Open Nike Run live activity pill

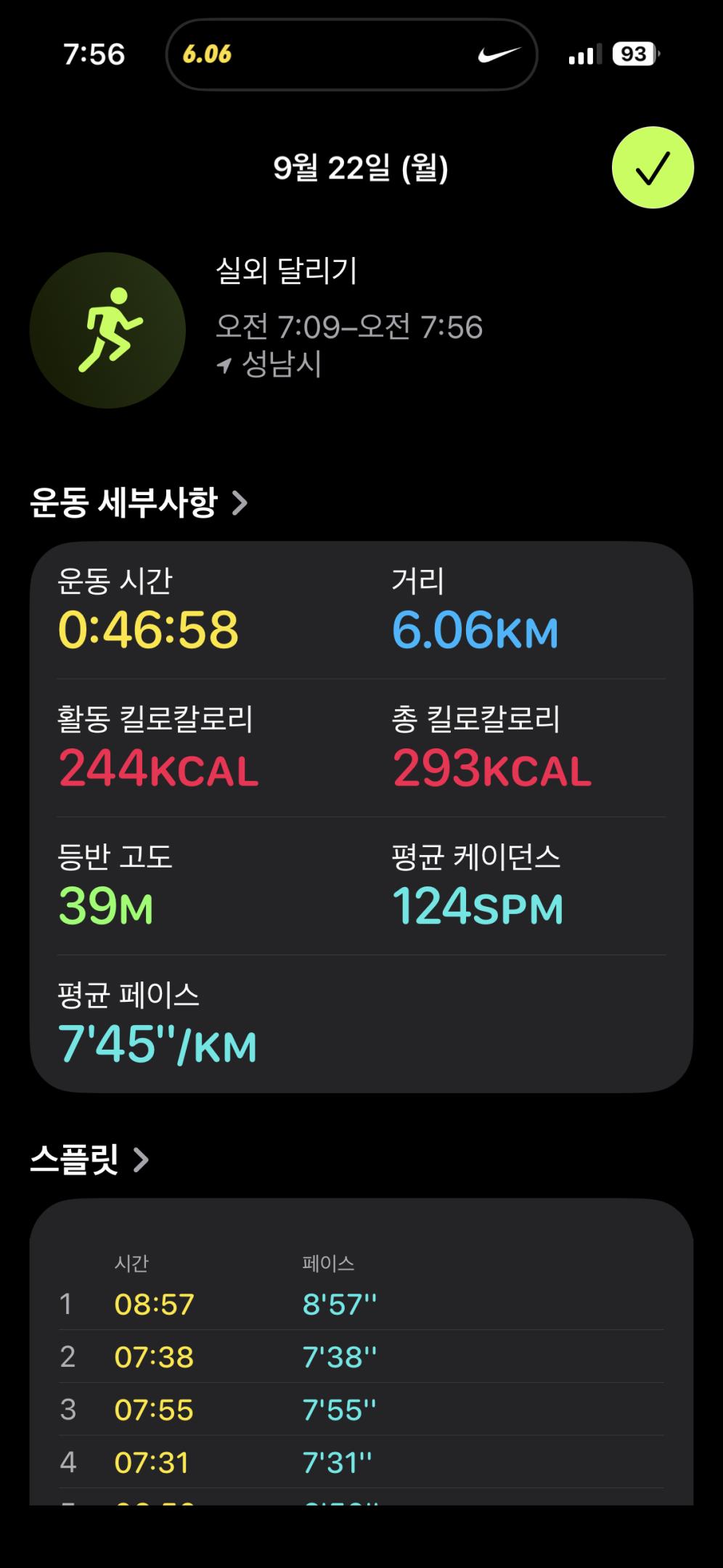351,54
